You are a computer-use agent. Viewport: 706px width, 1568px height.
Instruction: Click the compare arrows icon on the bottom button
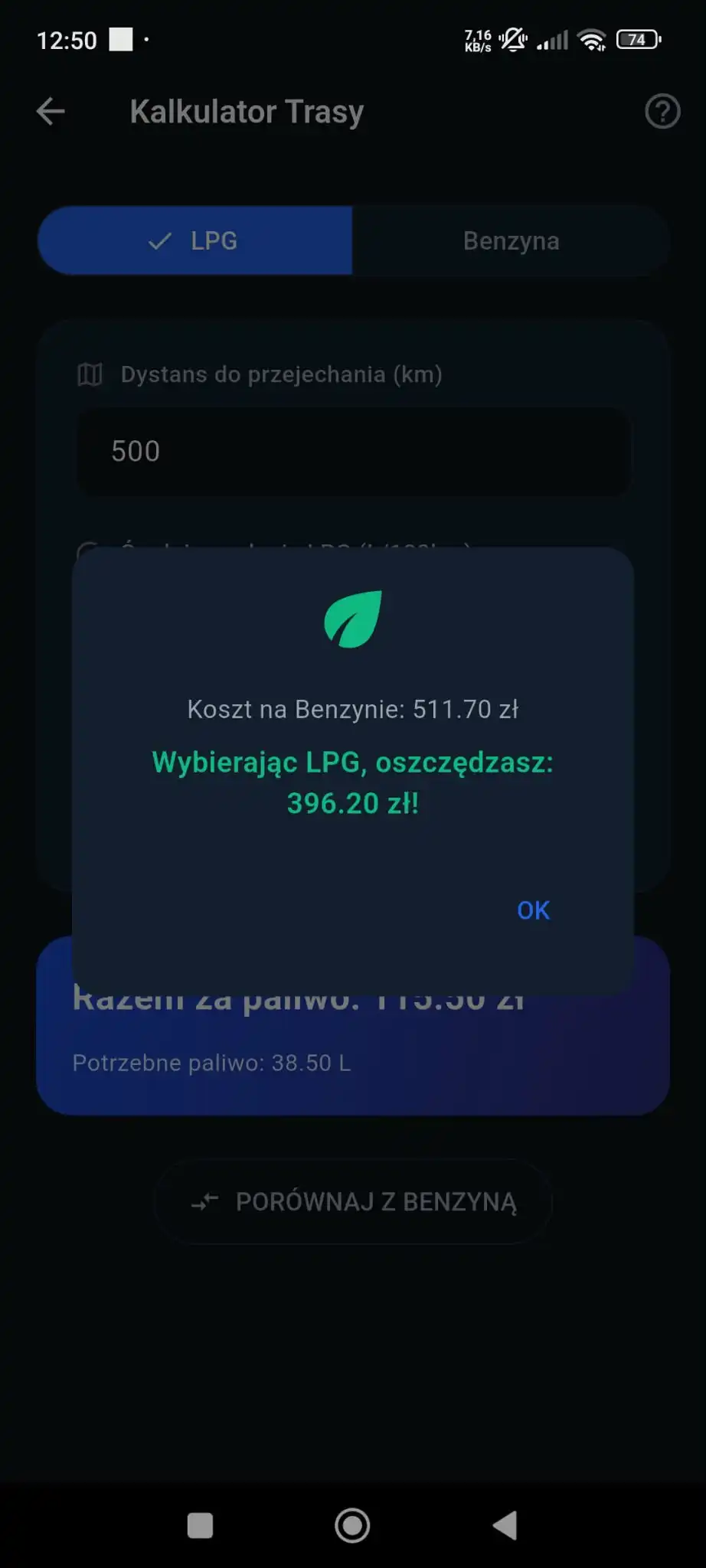[205, 1201]
